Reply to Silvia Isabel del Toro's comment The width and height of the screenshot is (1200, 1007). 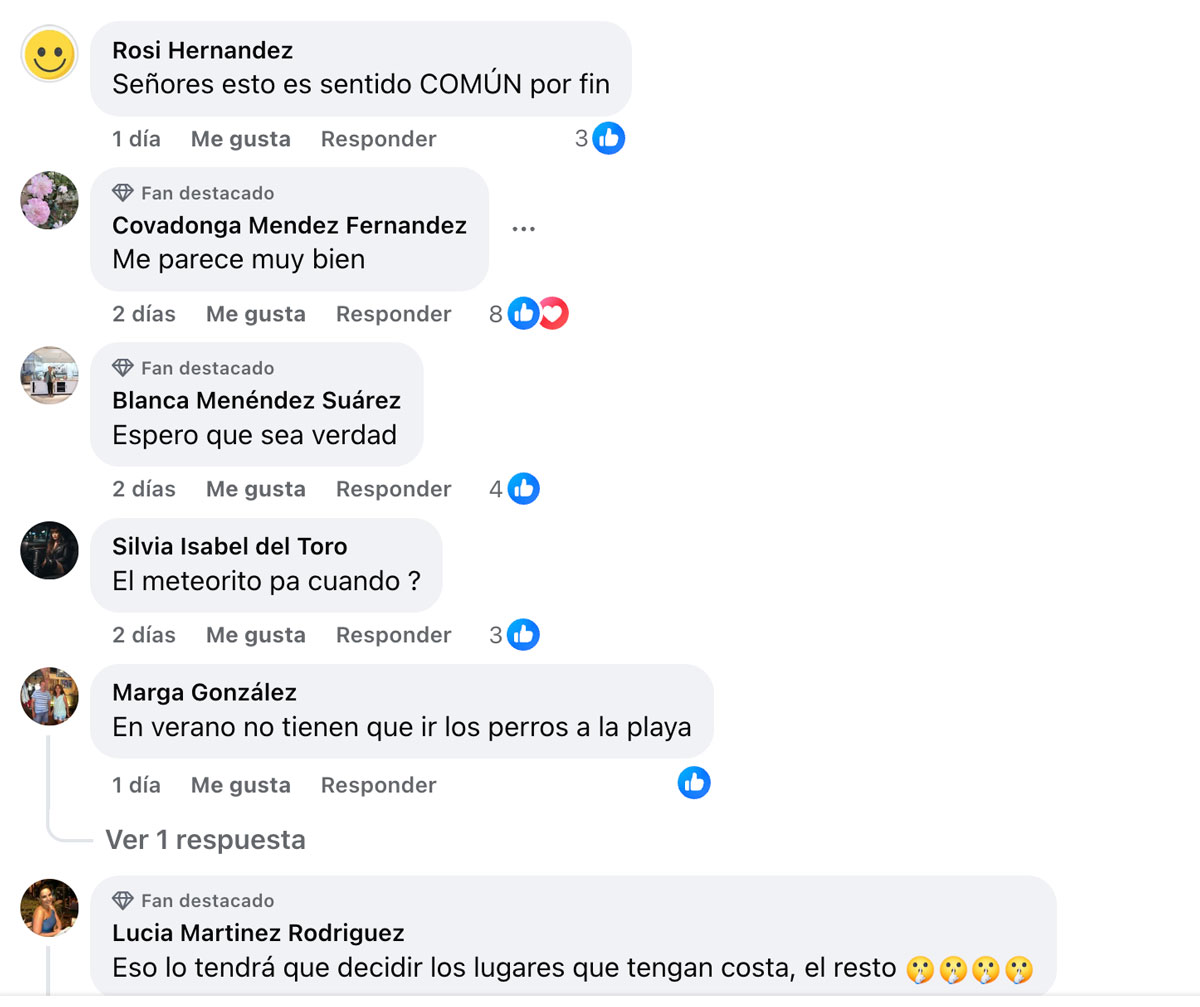[393, 635]
